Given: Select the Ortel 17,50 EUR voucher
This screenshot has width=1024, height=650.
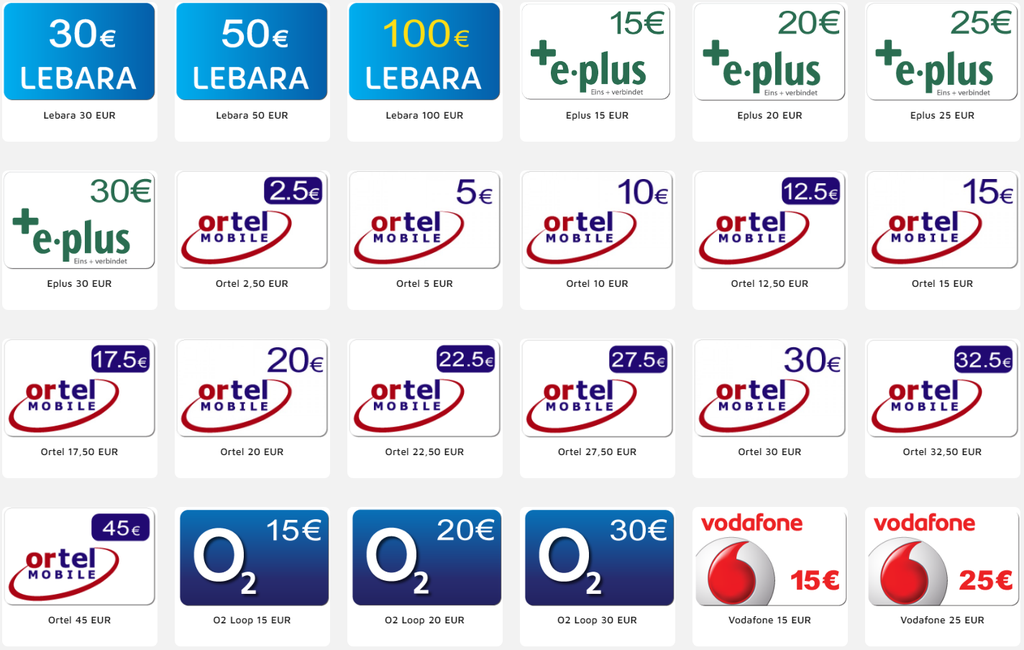Looking at the screenshot, I should (x=79, y=388).
